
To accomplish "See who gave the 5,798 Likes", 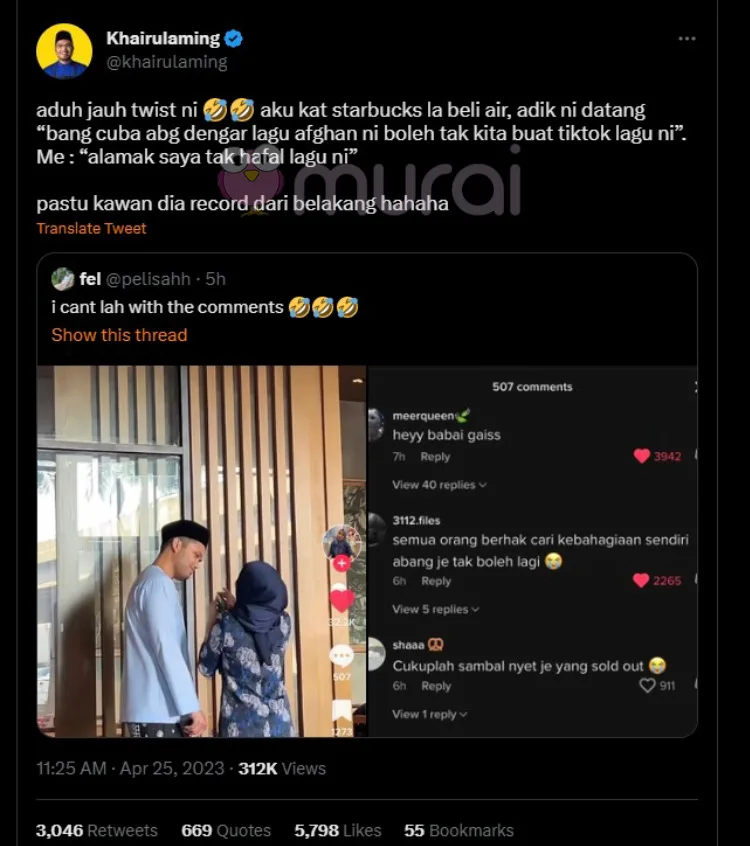I will pyautogui.click(x=338, y=830).
